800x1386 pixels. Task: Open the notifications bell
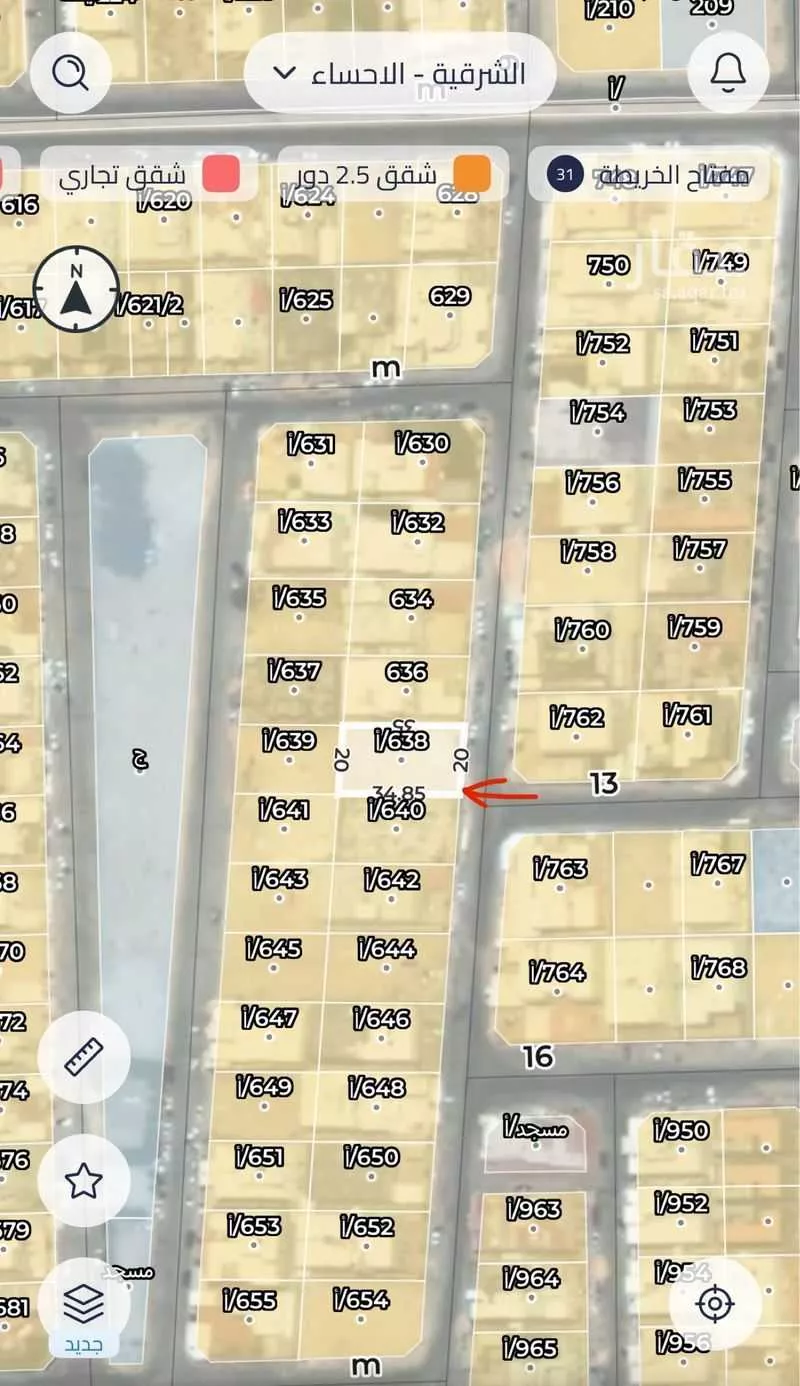click(x=729, y=72)
